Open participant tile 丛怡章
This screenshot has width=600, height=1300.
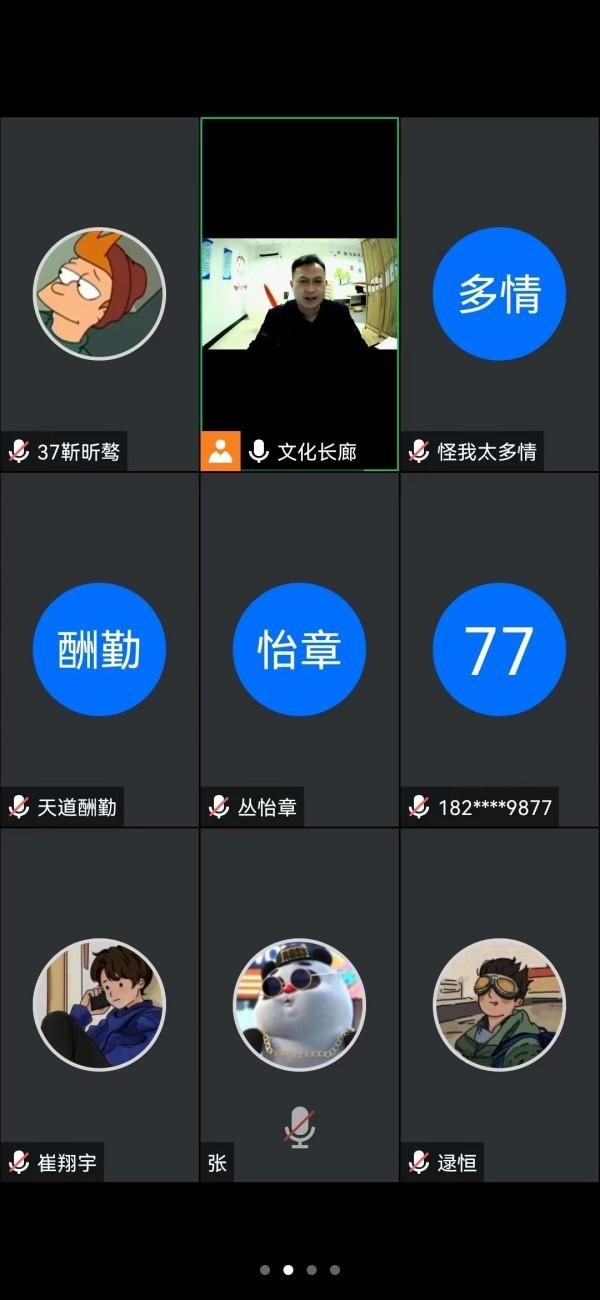tap(299, 649)
